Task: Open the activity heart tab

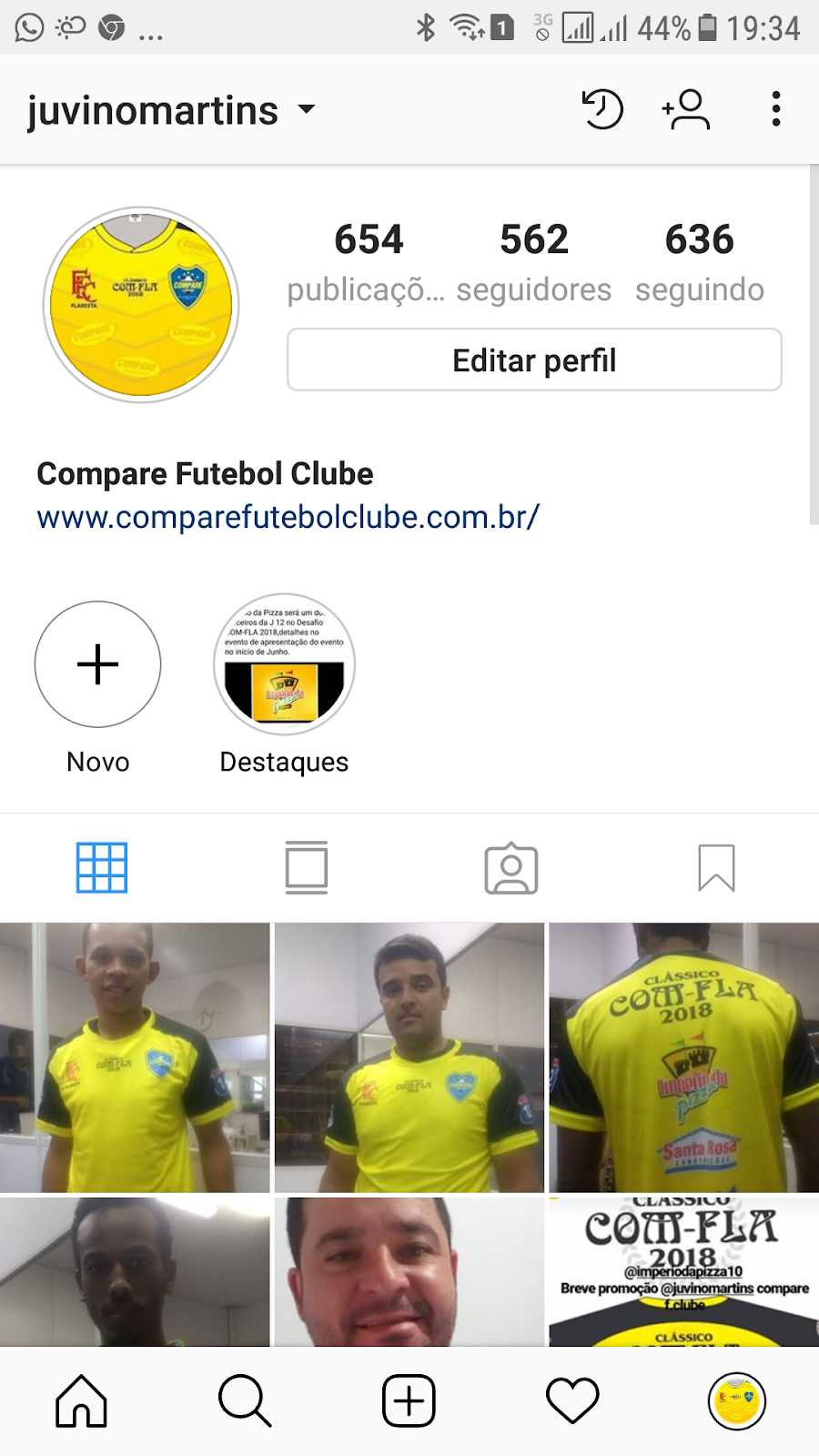Action: pos(572,1400)
